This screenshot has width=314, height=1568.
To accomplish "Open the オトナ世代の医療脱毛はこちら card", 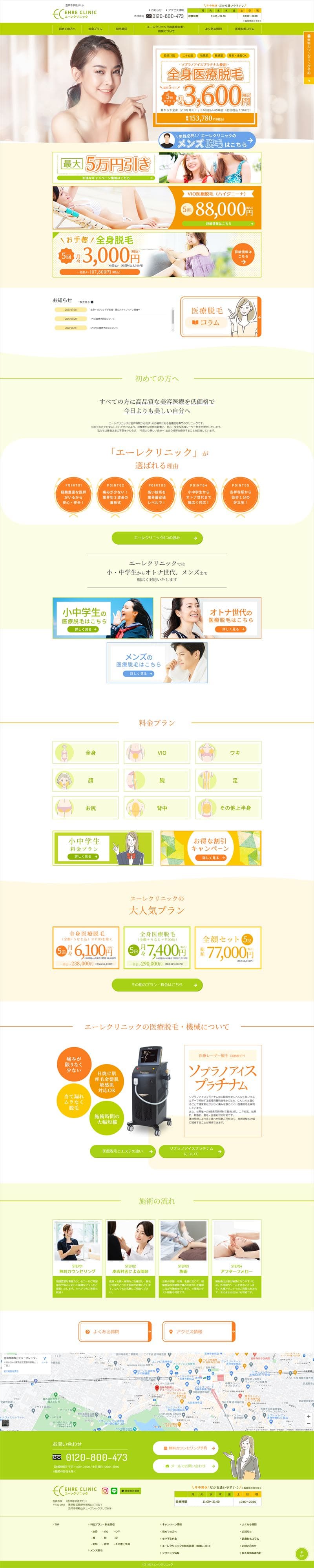I will (x=210, y=617).
